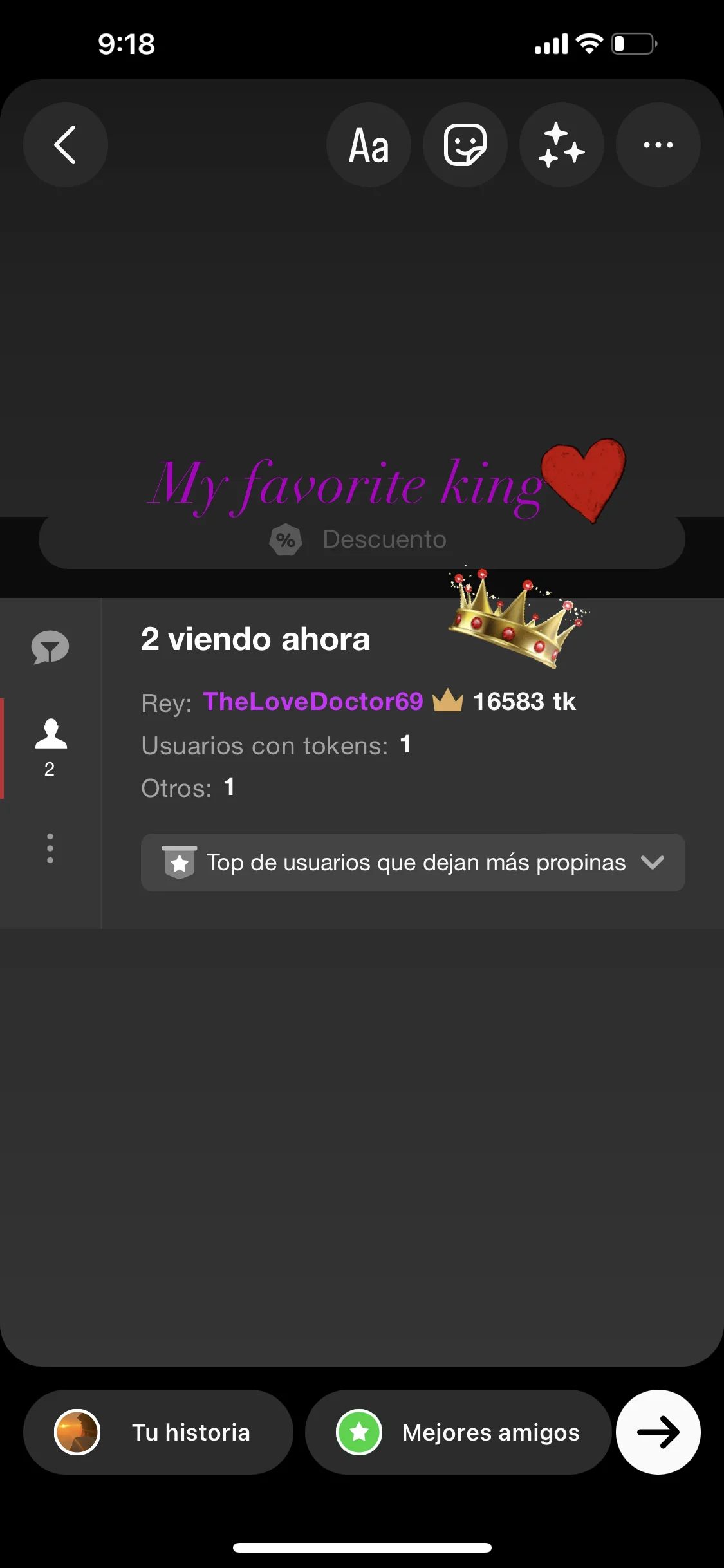
Task: Open the sparkle effects tool
Action: [x=561, y=145]
